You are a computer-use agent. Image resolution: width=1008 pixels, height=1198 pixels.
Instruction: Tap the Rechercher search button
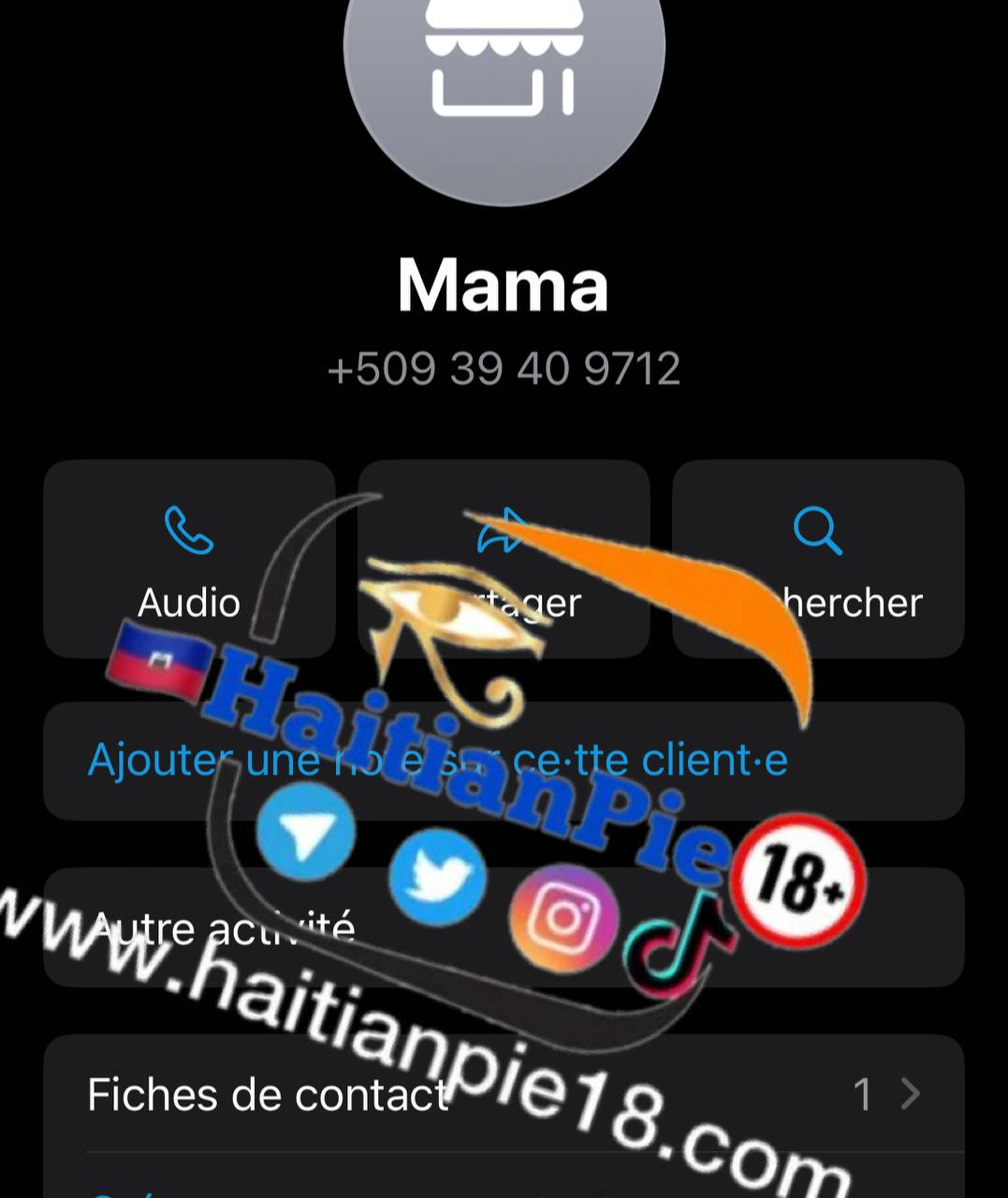[818, 559]
